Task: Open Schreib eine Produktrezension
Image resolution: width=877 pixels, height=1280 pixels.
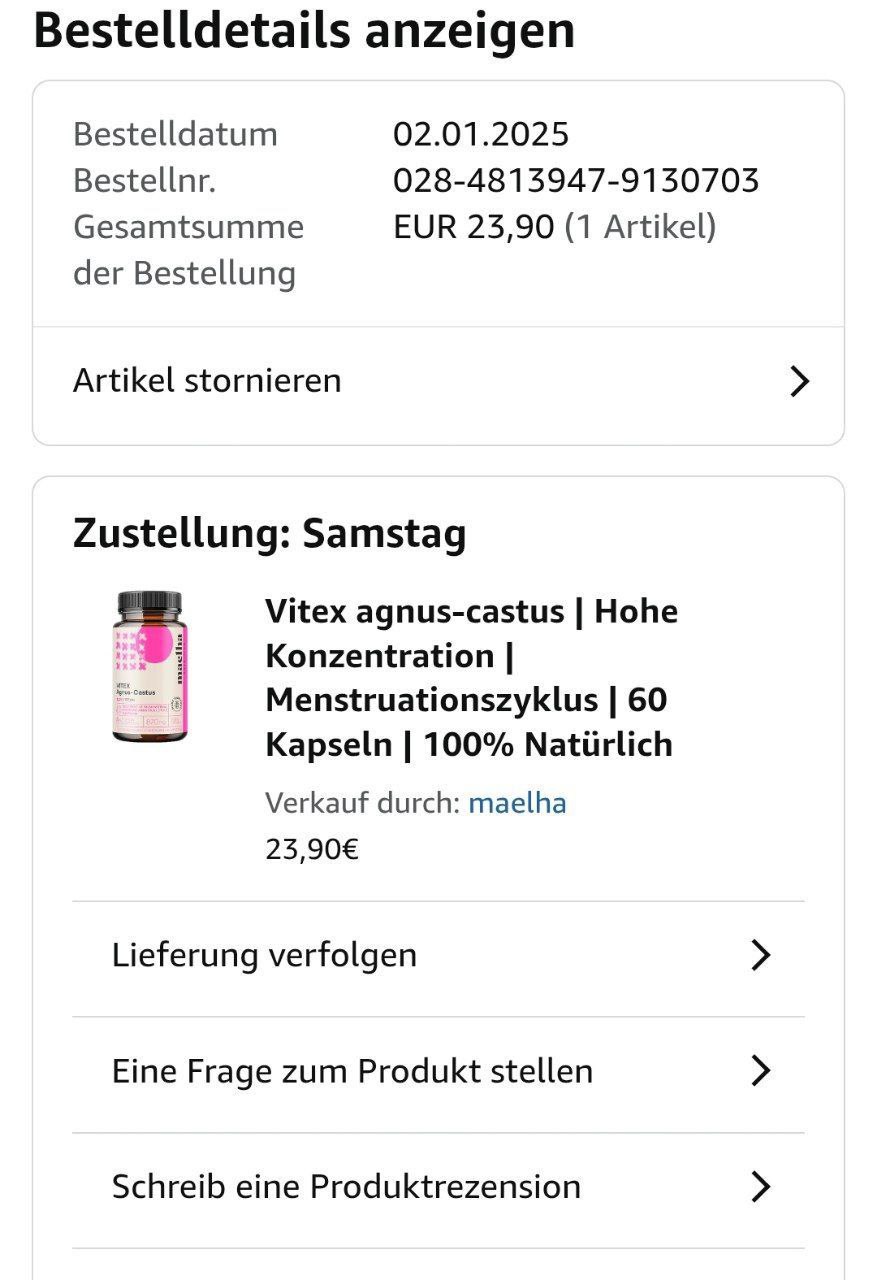Action: [x=438, y=1187]
